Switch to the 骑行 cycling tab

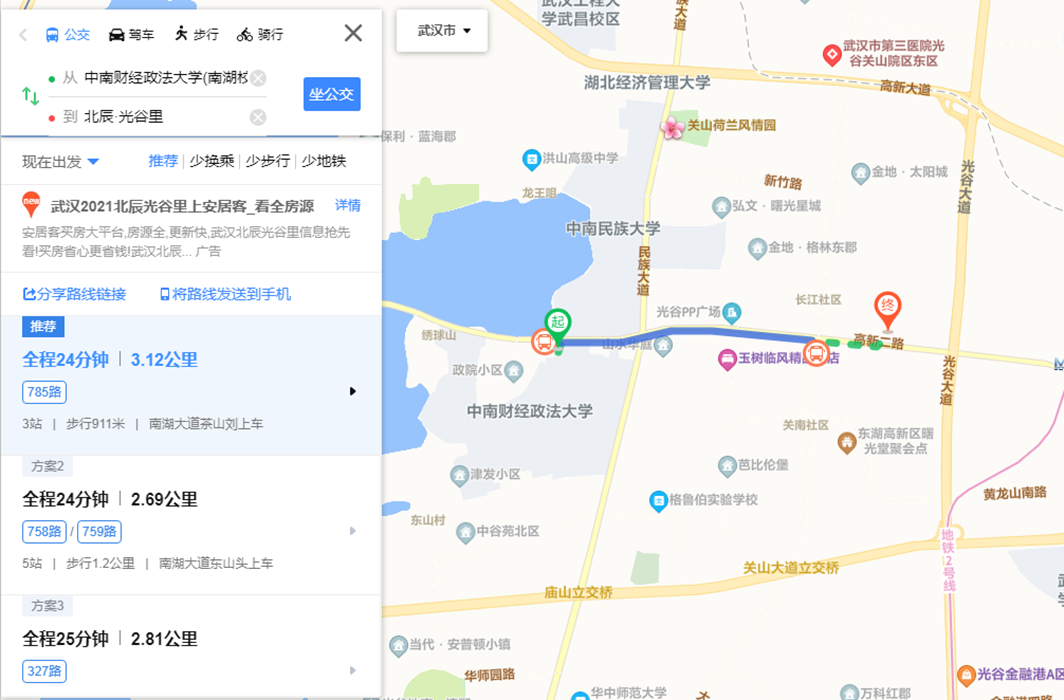click(260, 35)
